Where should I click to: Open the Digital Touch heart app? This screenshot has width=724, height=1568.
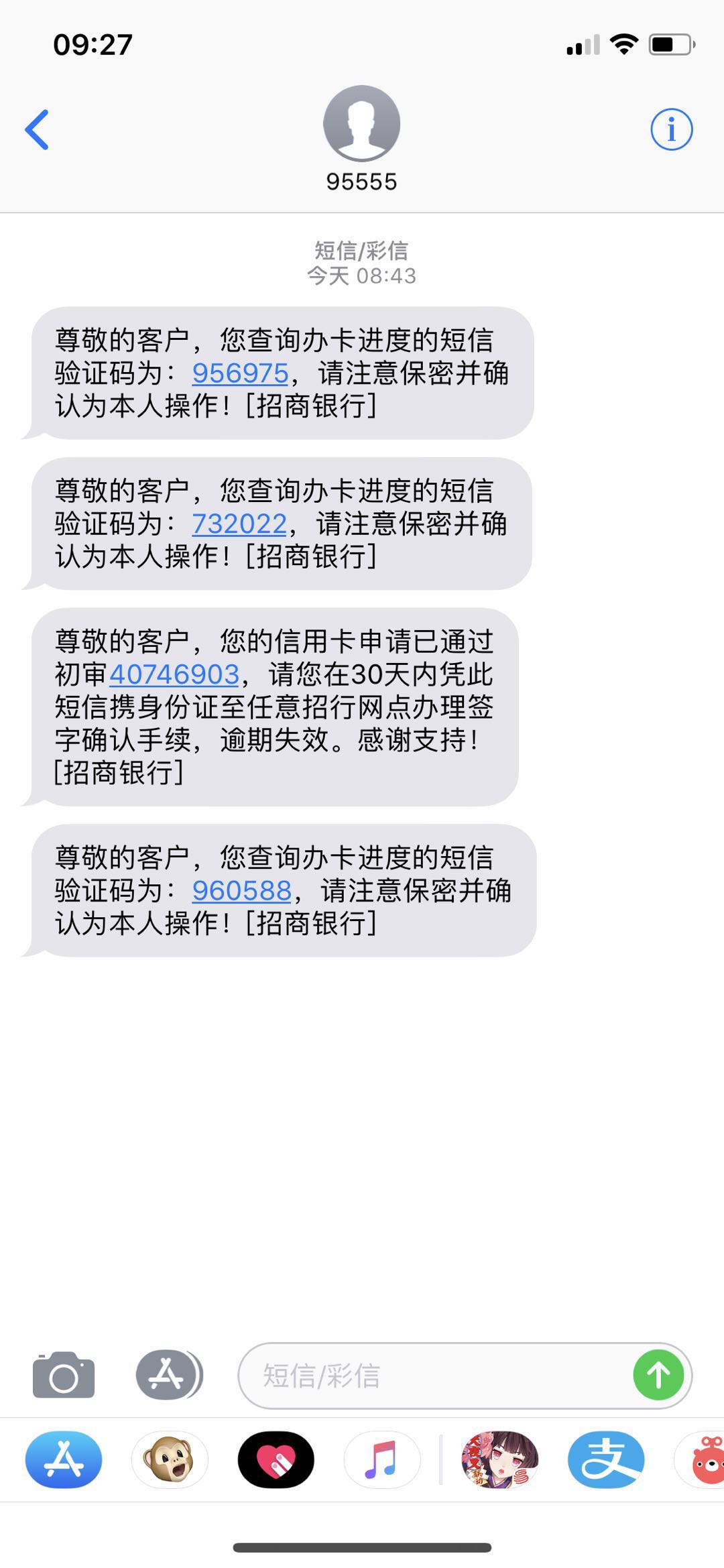pos(276,1460)
